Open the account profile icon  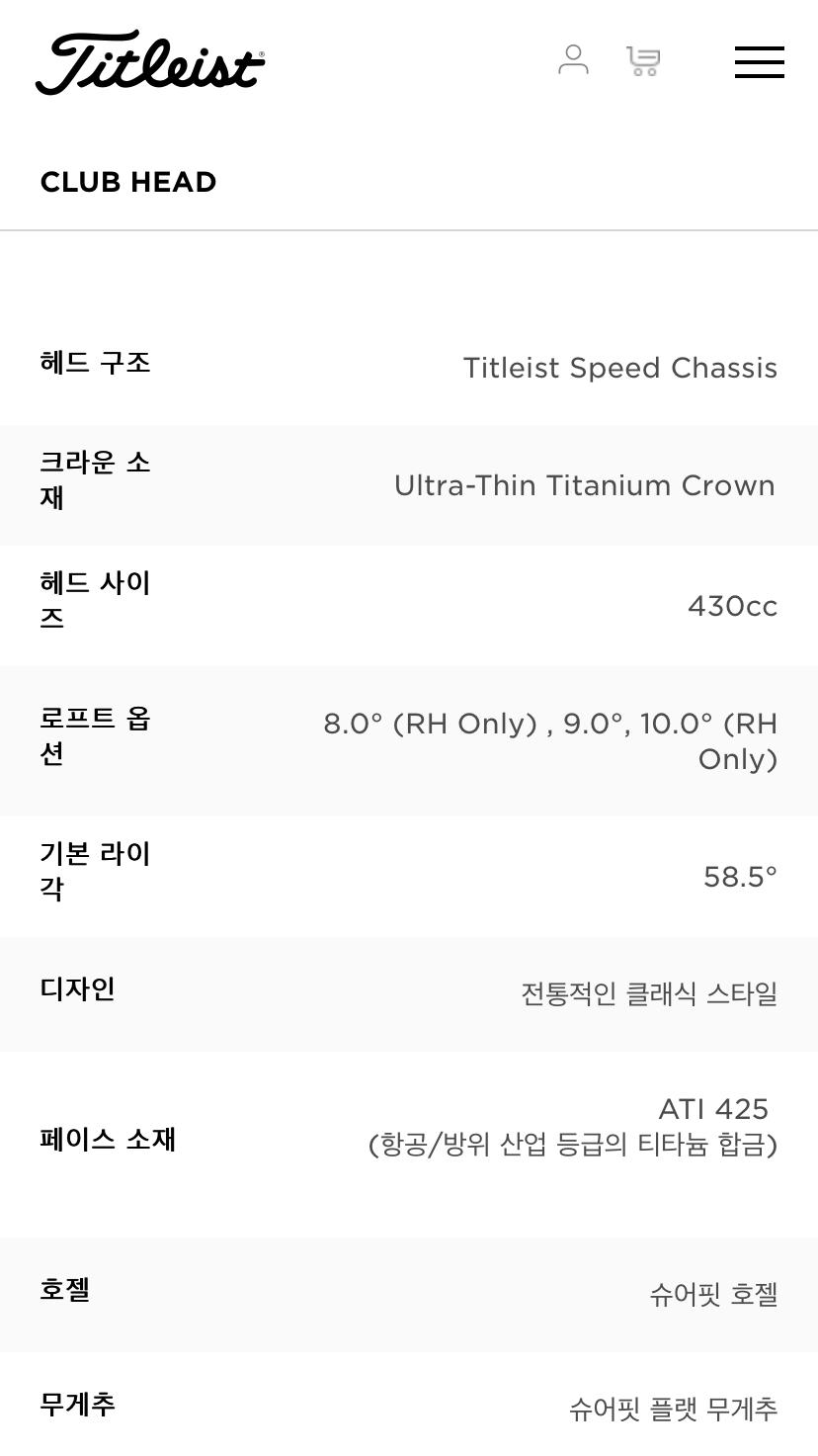click(x=573, y=60)
